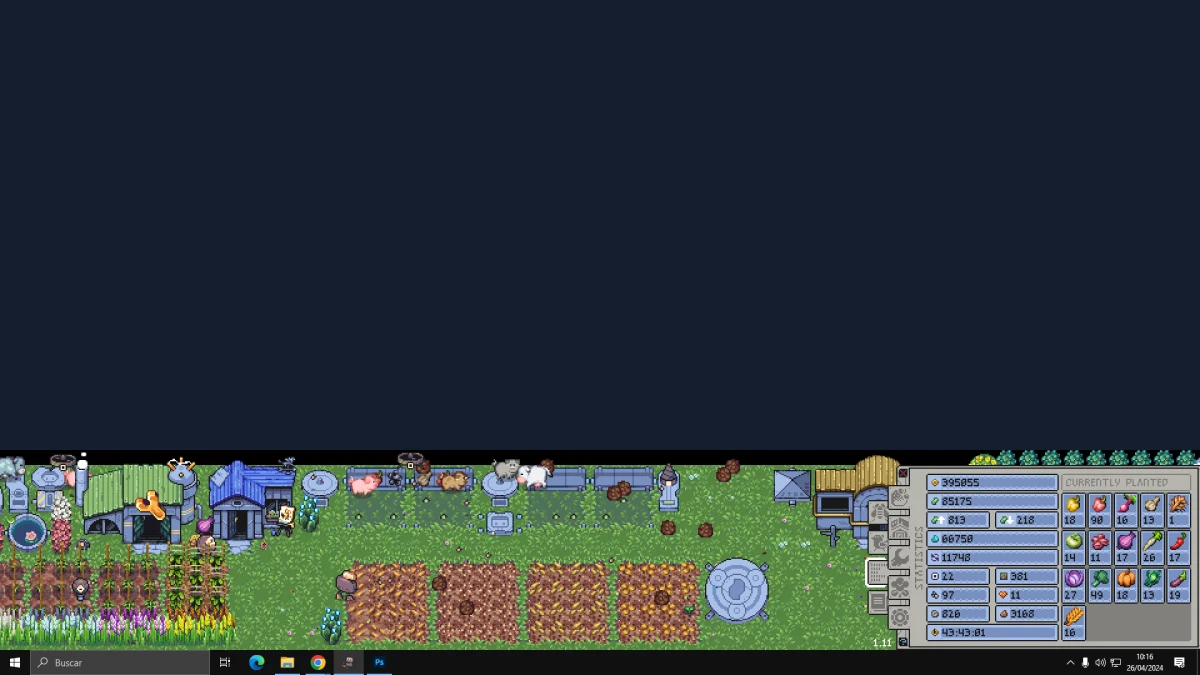
Task: Open the seeds tab in side panel
Action: point(899,497)
